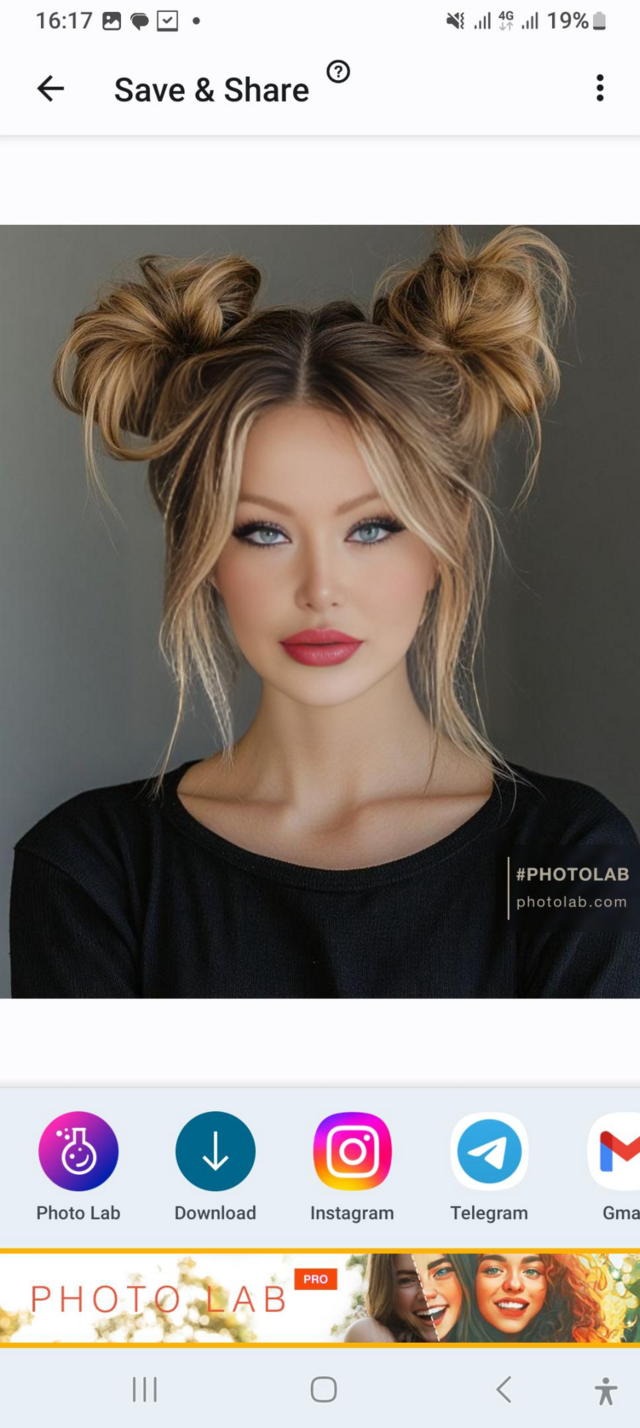Share the photo to Instagram

pyautogui.click(x=352, y=1152)
